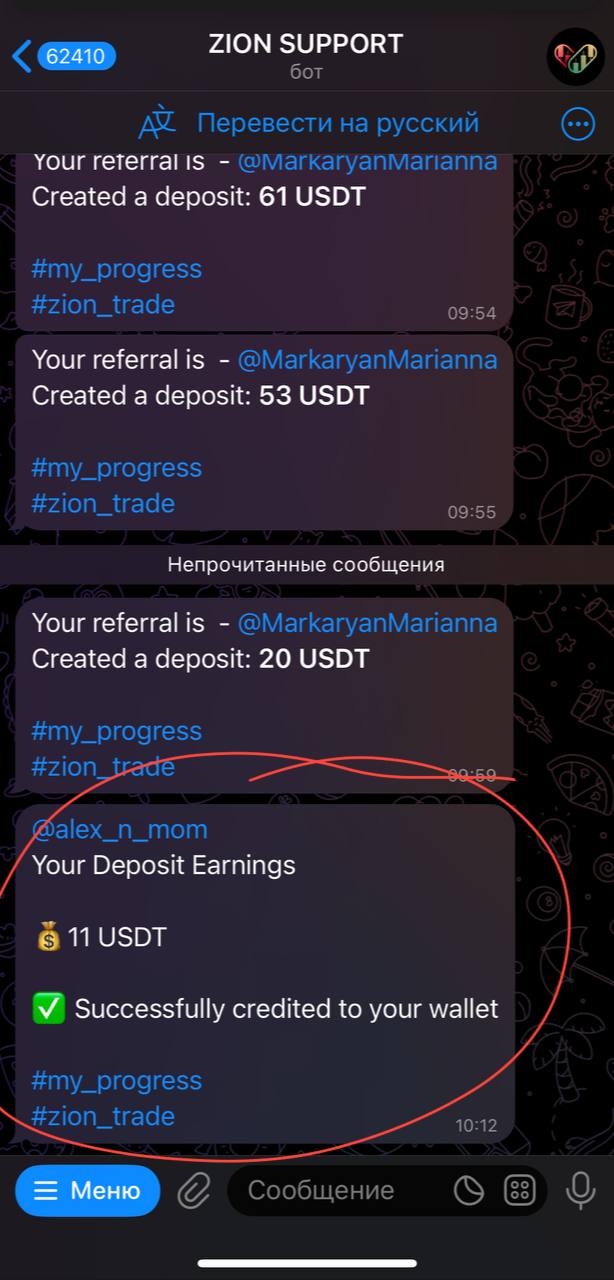Viewport: 614px width, 1280px height.
Task: Tap #my_progress hashtag in the 53 USDT message
Action: 116,468
